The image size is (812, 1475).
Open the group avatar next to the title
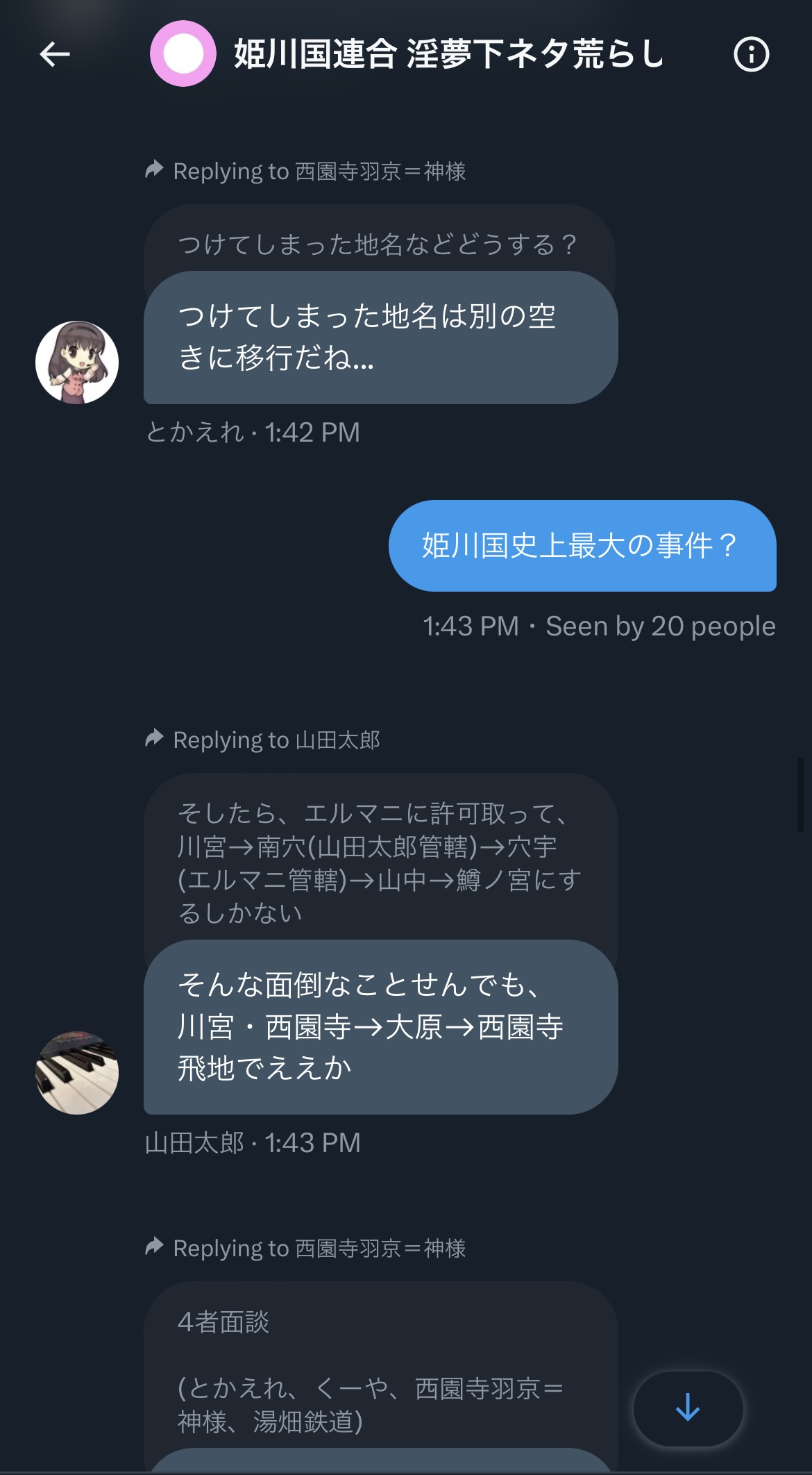(x=183, y=53)
